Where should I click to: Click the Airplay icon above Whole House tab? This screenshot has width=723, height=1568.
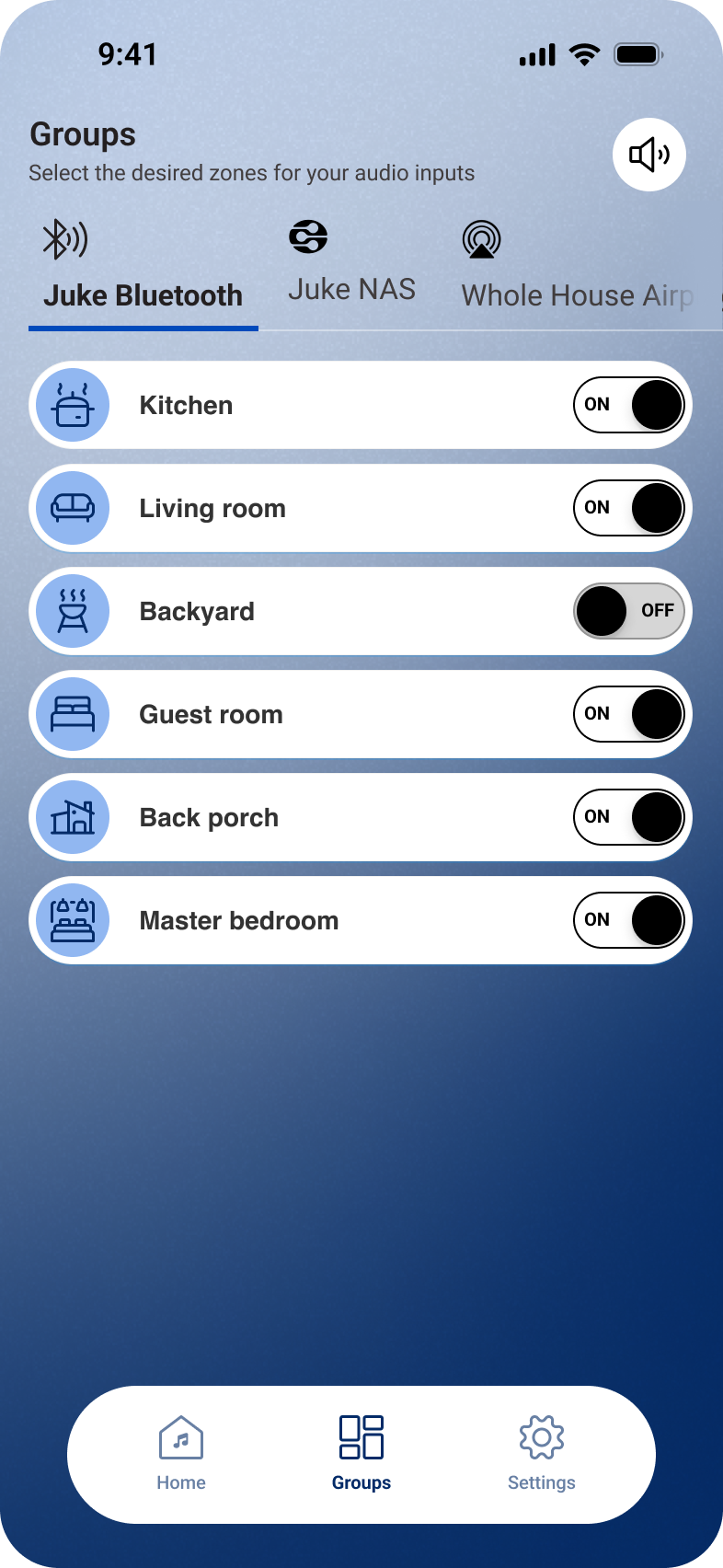point(482,241)
